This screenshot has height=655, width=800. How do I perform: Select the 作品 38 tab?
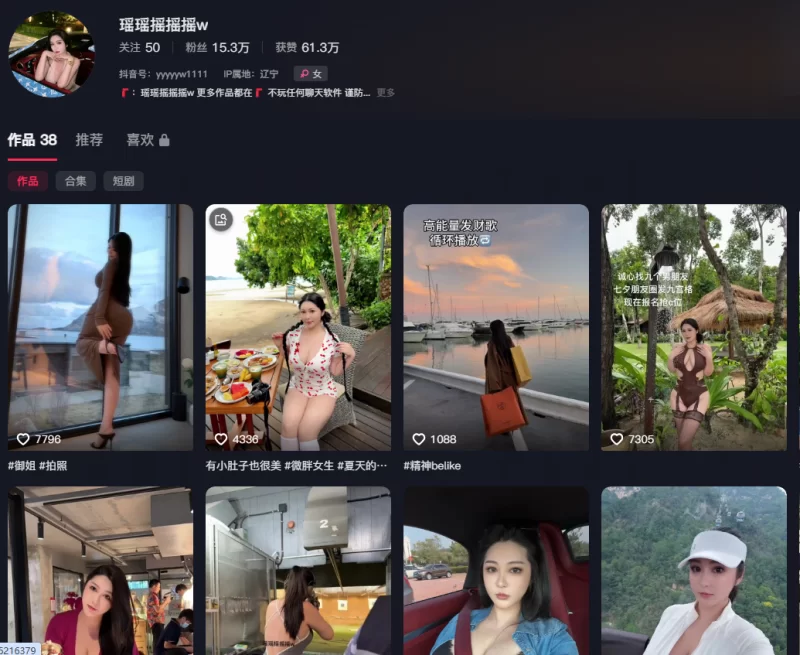coord(32,140)
